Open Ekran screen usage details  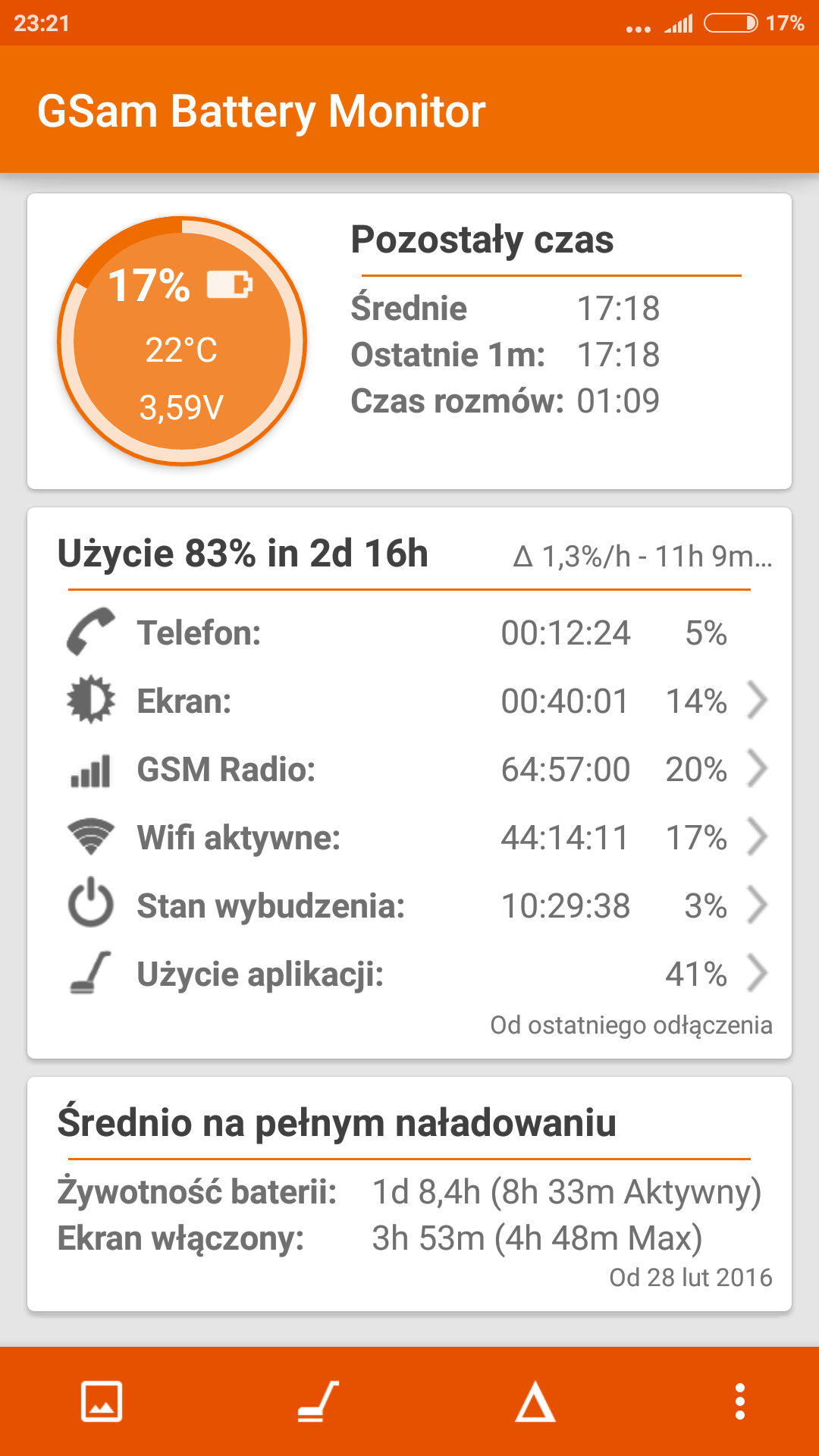[x=409, y=701]
